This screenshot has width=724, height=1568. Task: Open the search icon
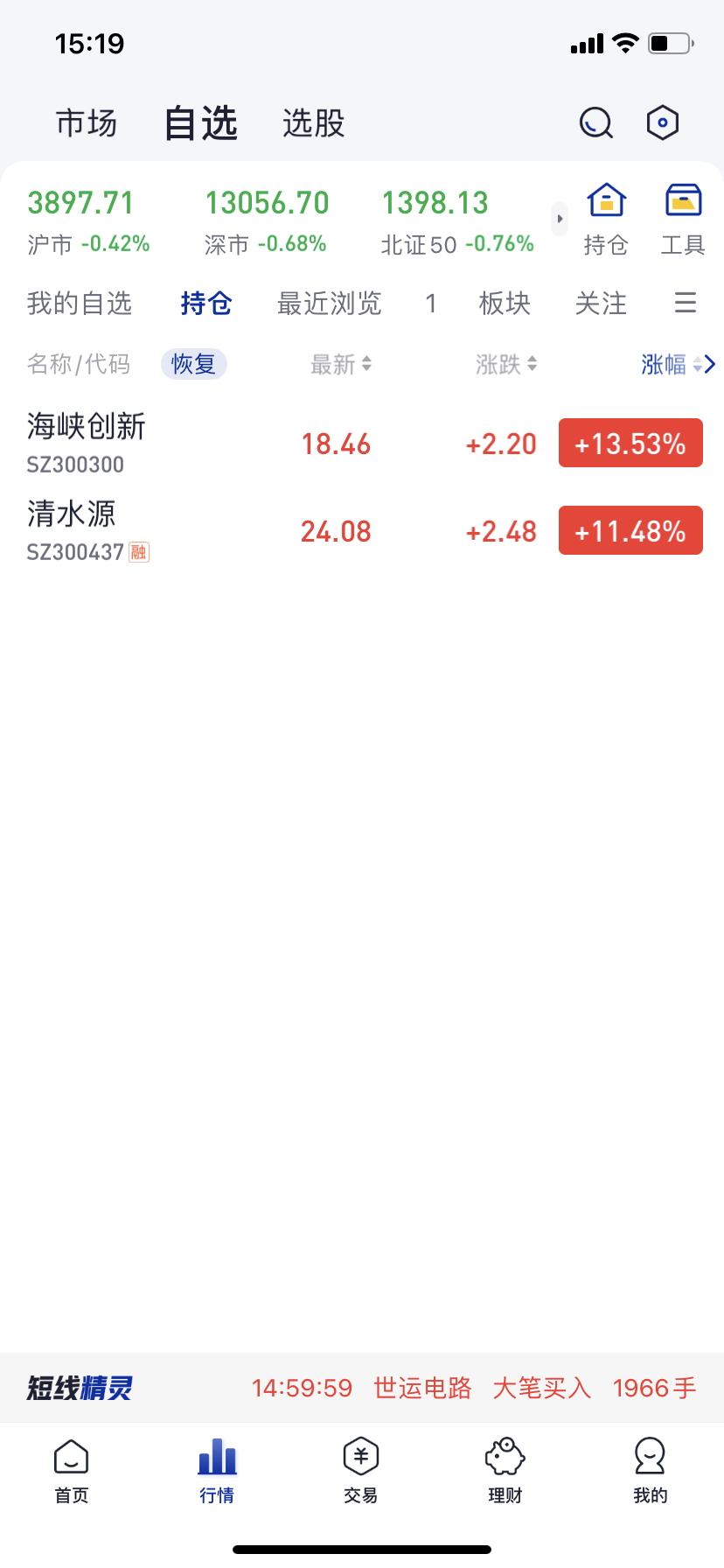596,123
